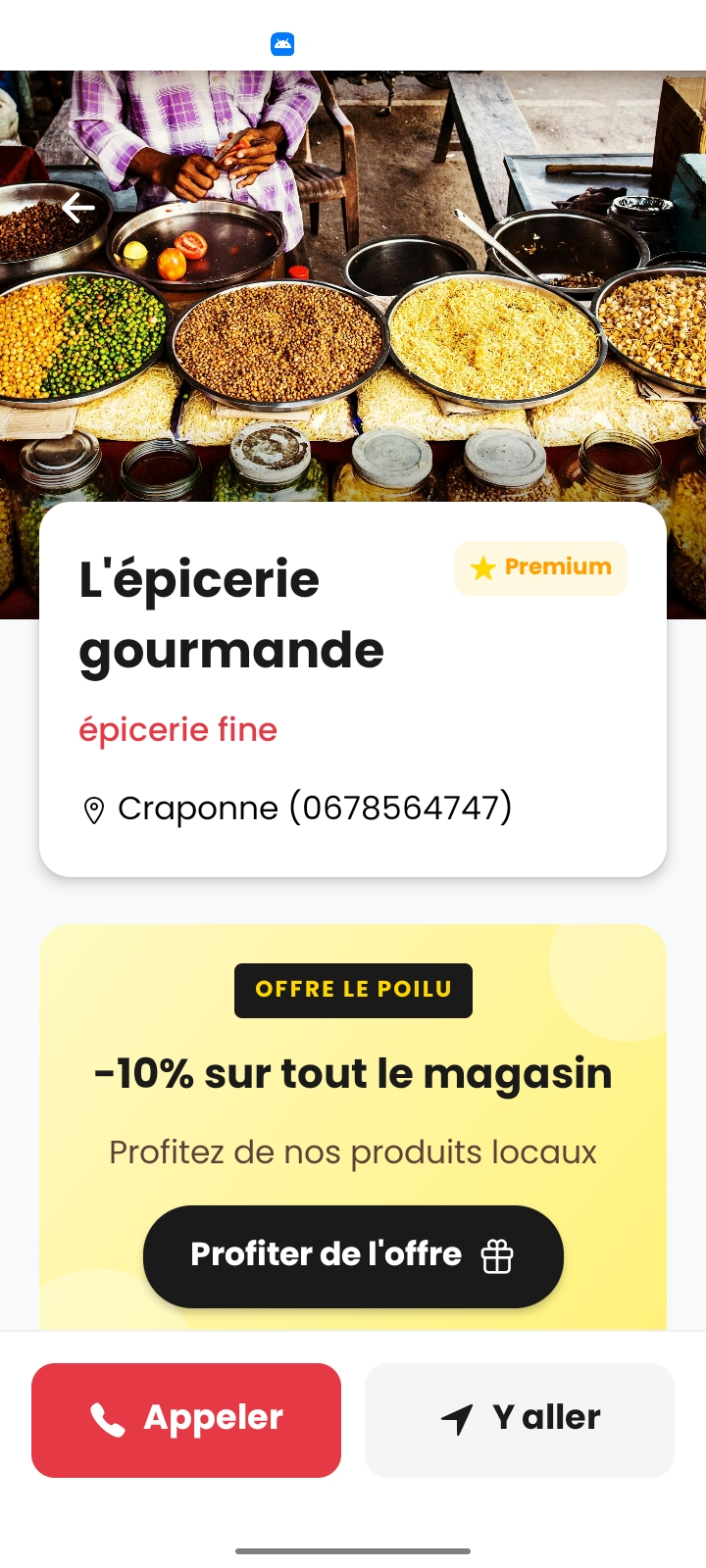
Task: Tap the Craponne location text
Action: pos(196,808)
